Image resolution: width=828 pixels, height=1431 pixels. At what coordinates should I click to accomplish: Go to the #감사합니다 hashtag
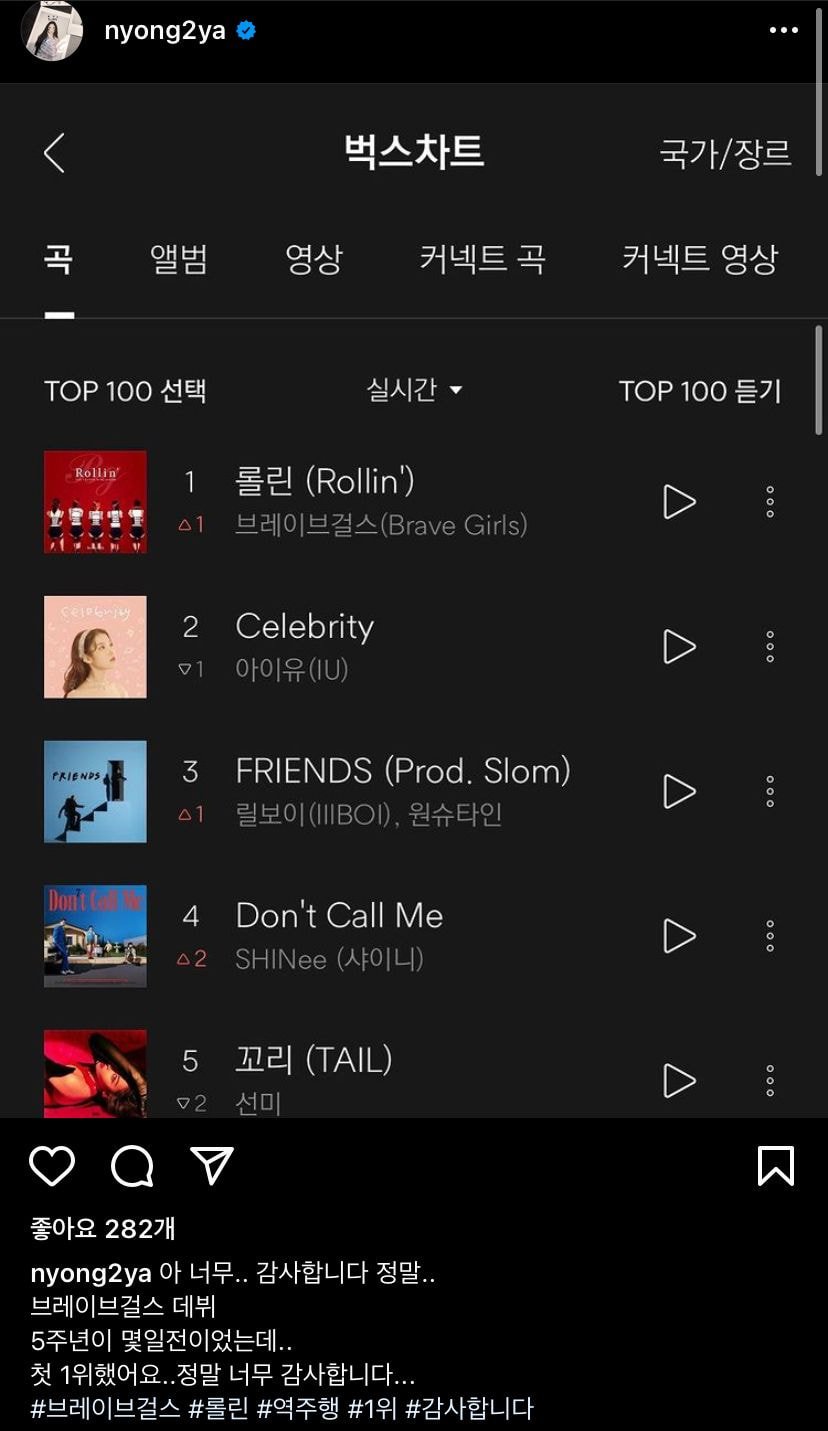tap(469, 1408)
